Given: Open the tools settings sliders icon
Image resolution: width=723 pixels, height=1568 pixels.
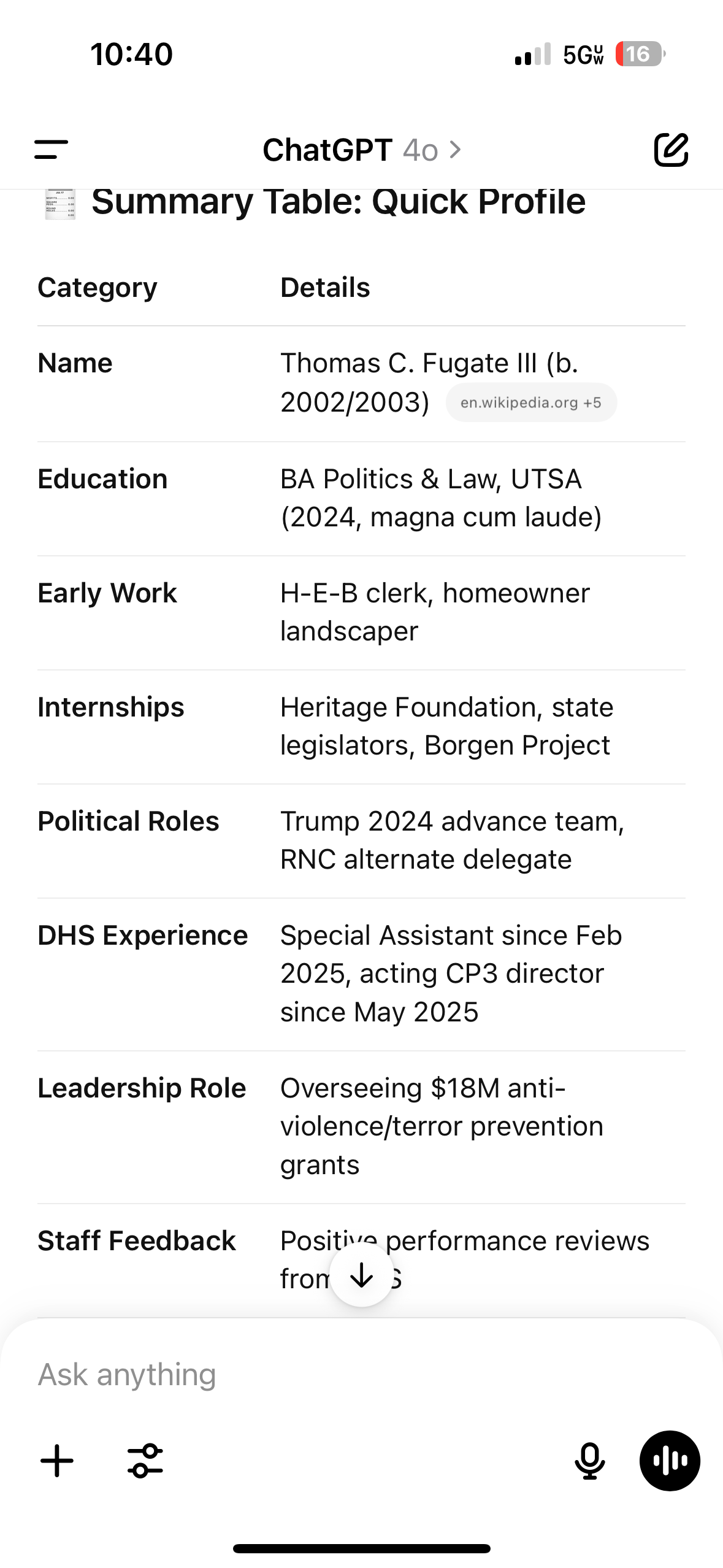Looking at the screenshot, I should click(145, 1461).
